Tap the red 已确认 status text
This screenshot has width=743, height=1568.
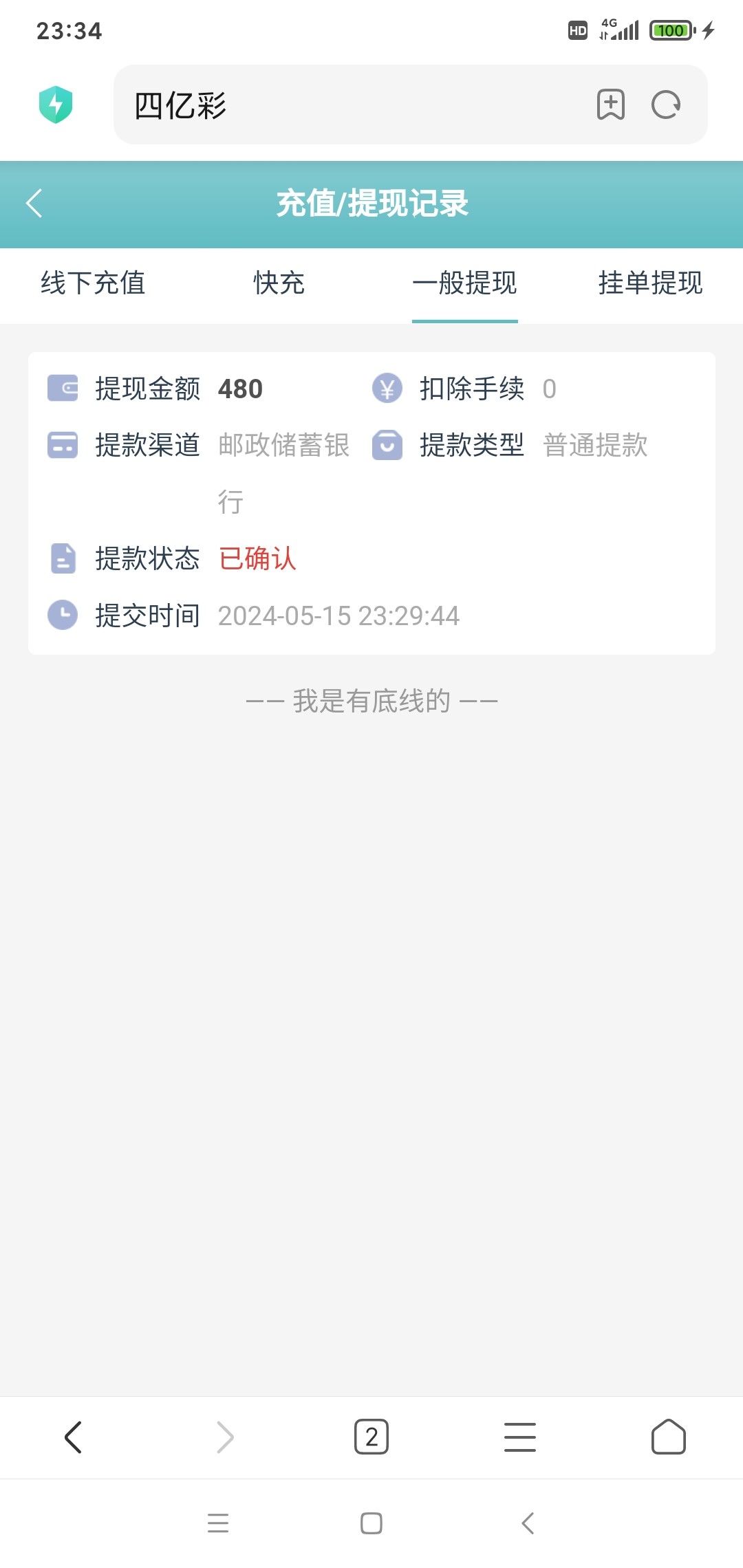click(257, 559)
